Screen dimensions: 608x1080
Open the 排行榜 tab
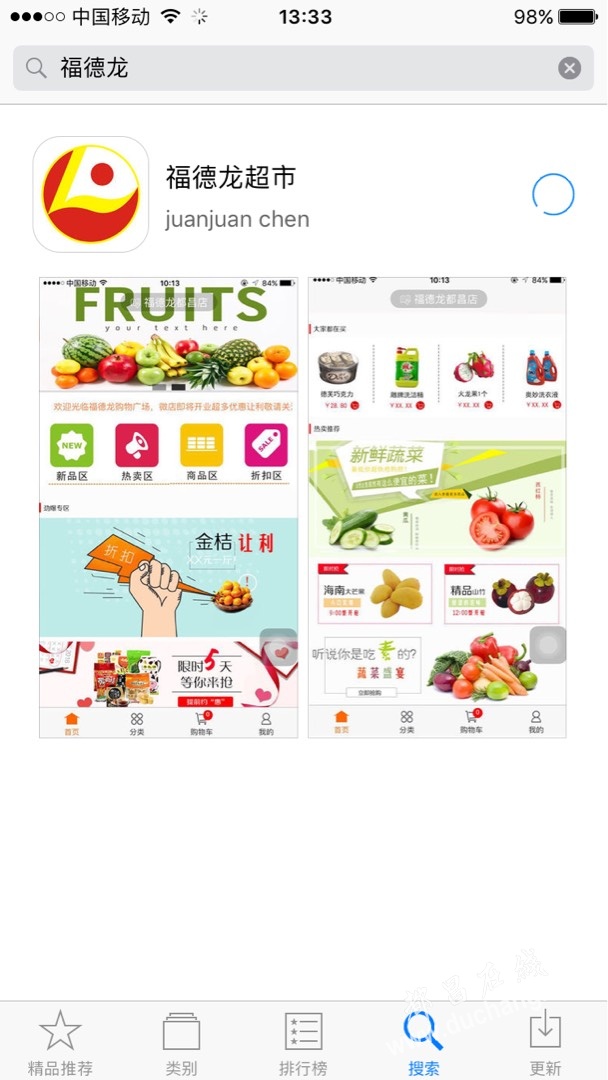pos(303,1042)
